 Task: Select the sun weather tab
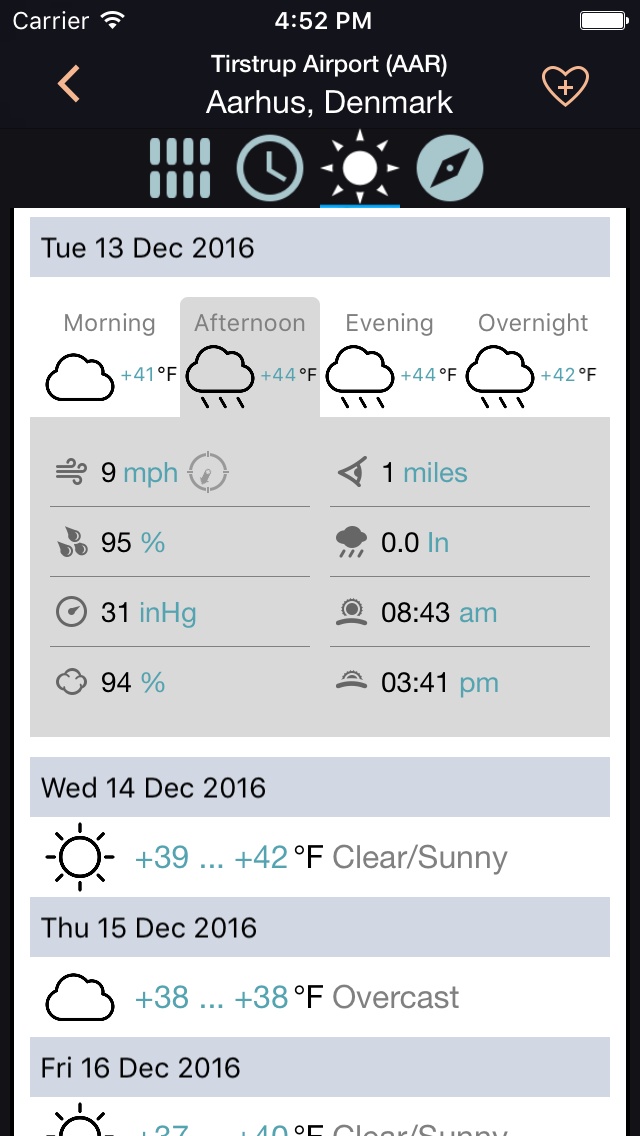click(360, 168)
